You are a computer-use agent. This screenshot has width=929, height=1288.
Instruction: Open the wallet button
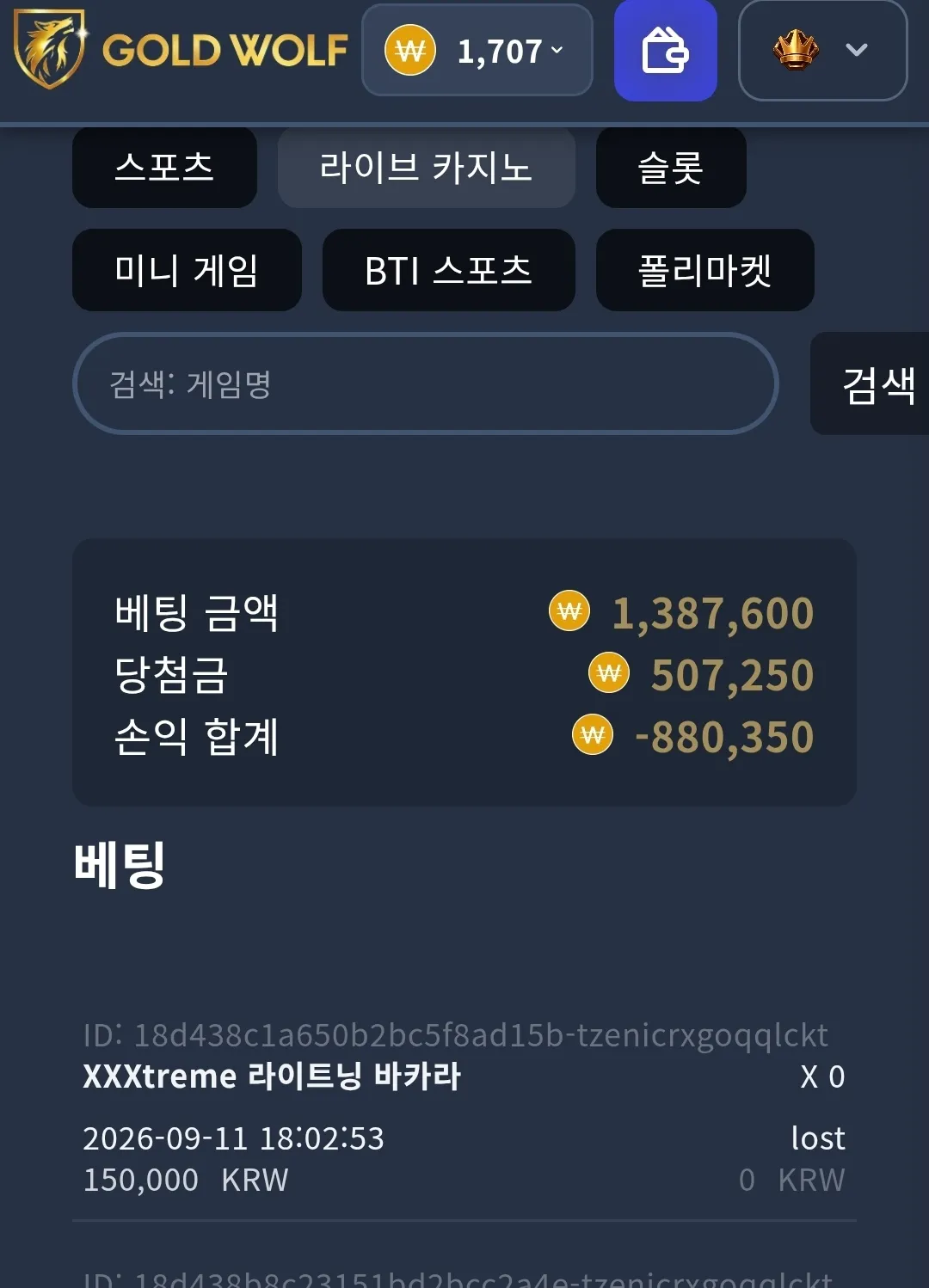pos(665,50)
